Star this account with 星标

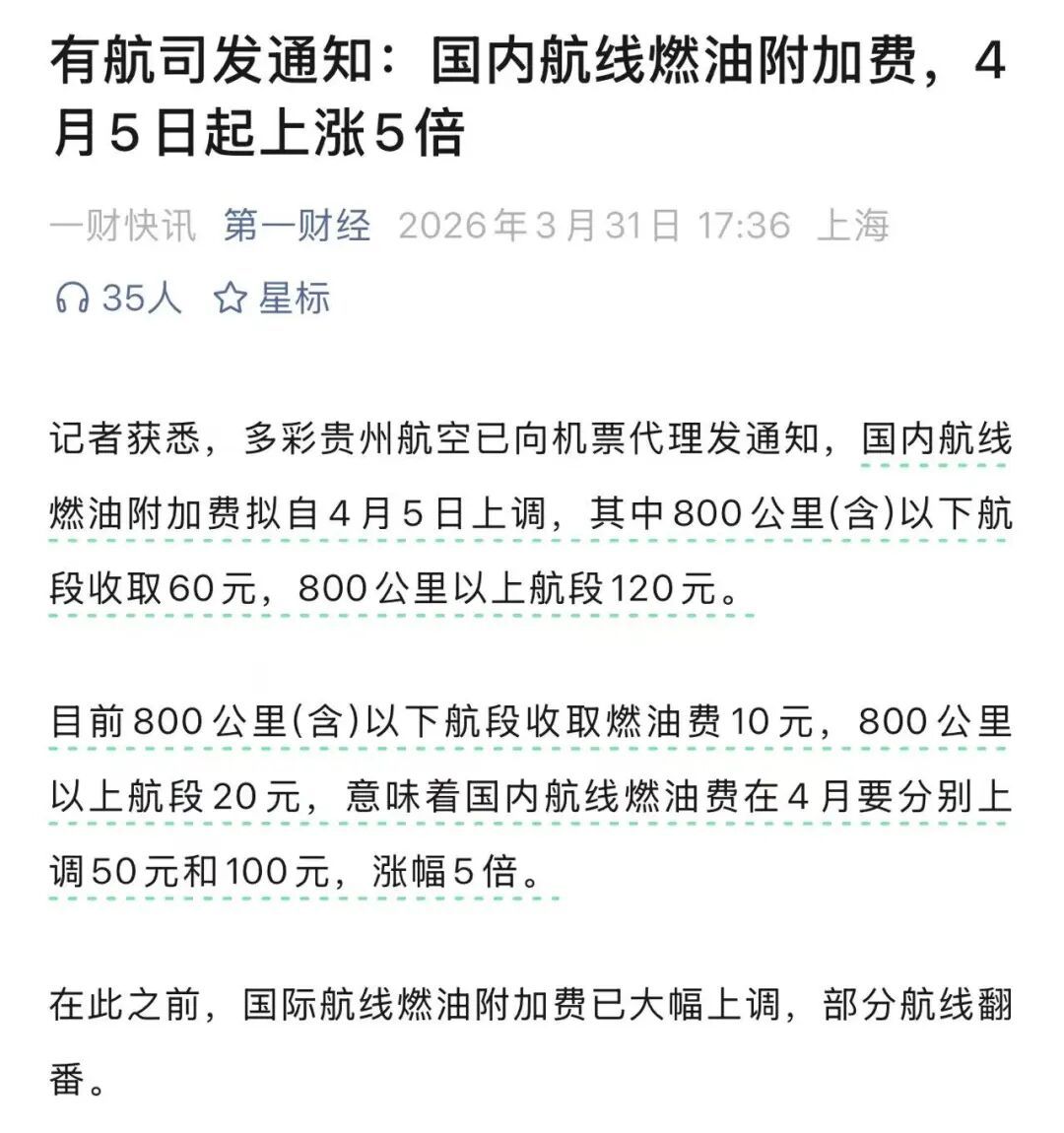272,298
